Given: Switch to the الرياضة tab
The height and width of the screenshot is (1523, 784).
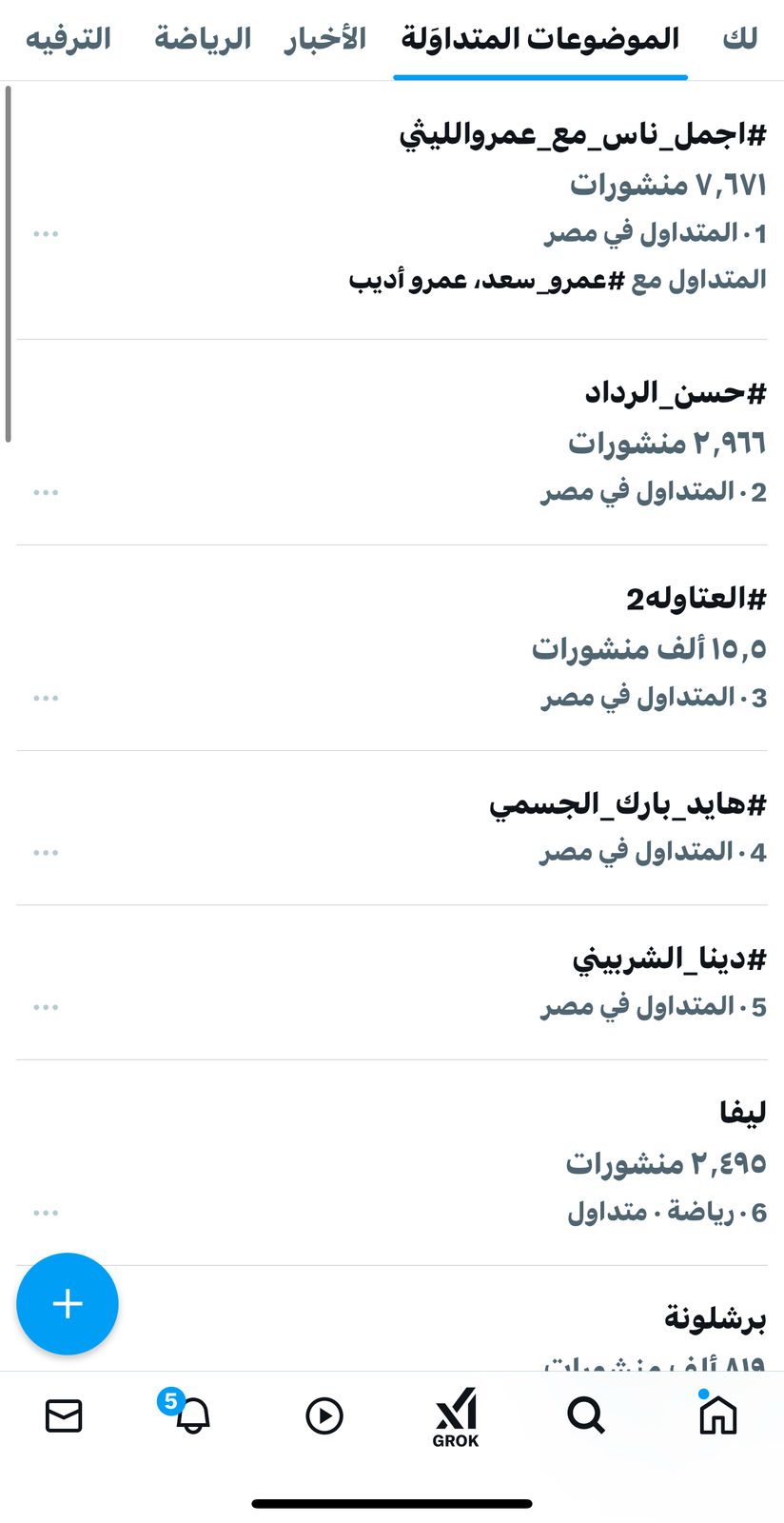Looking at the screenshot, I should point(203,39).
